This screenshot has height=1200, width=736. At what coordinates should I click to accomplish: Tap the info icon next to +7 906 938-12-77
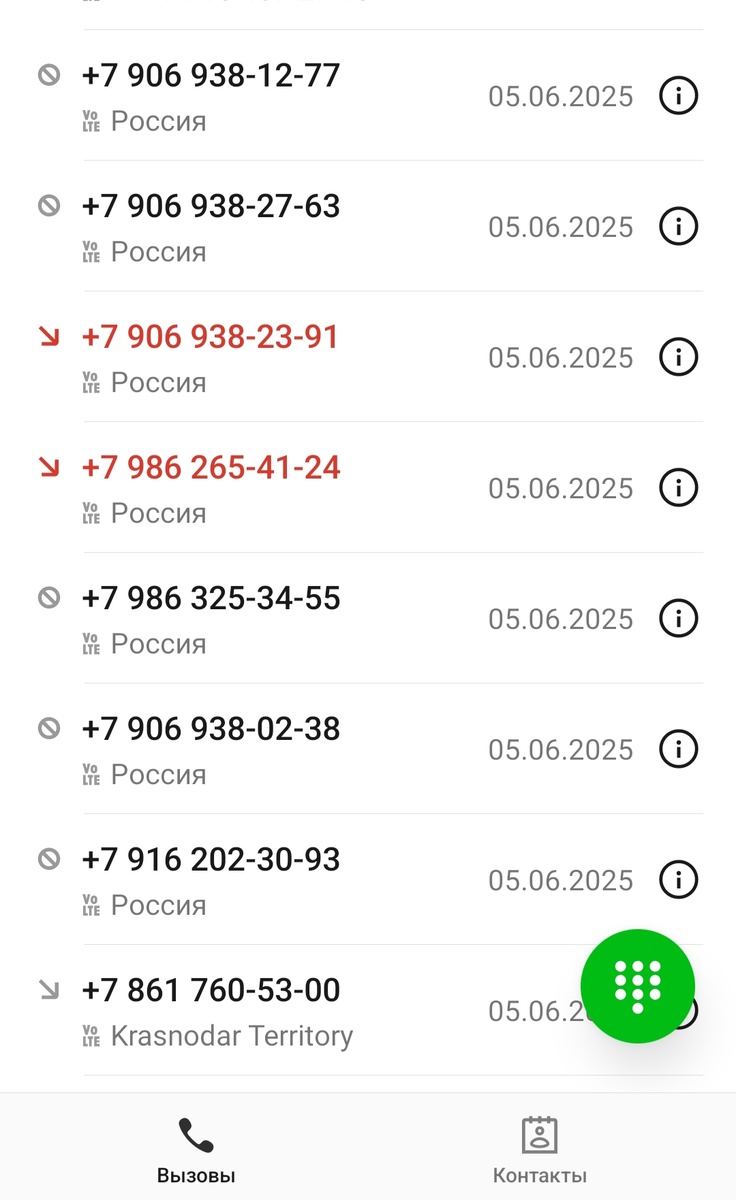(x=678, y=96)
